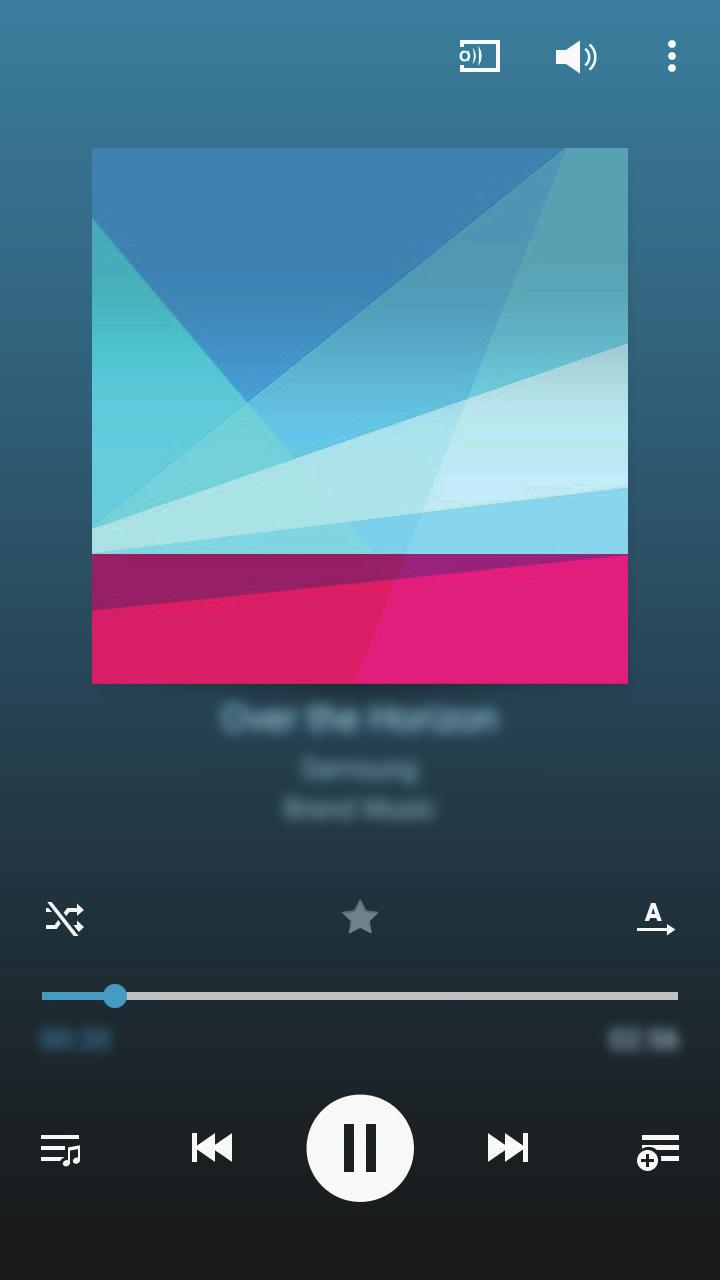Screen dimensions: 720x1280
Task: Open the overflow menu
Action: pyautogui.click(x=672, y=56)
